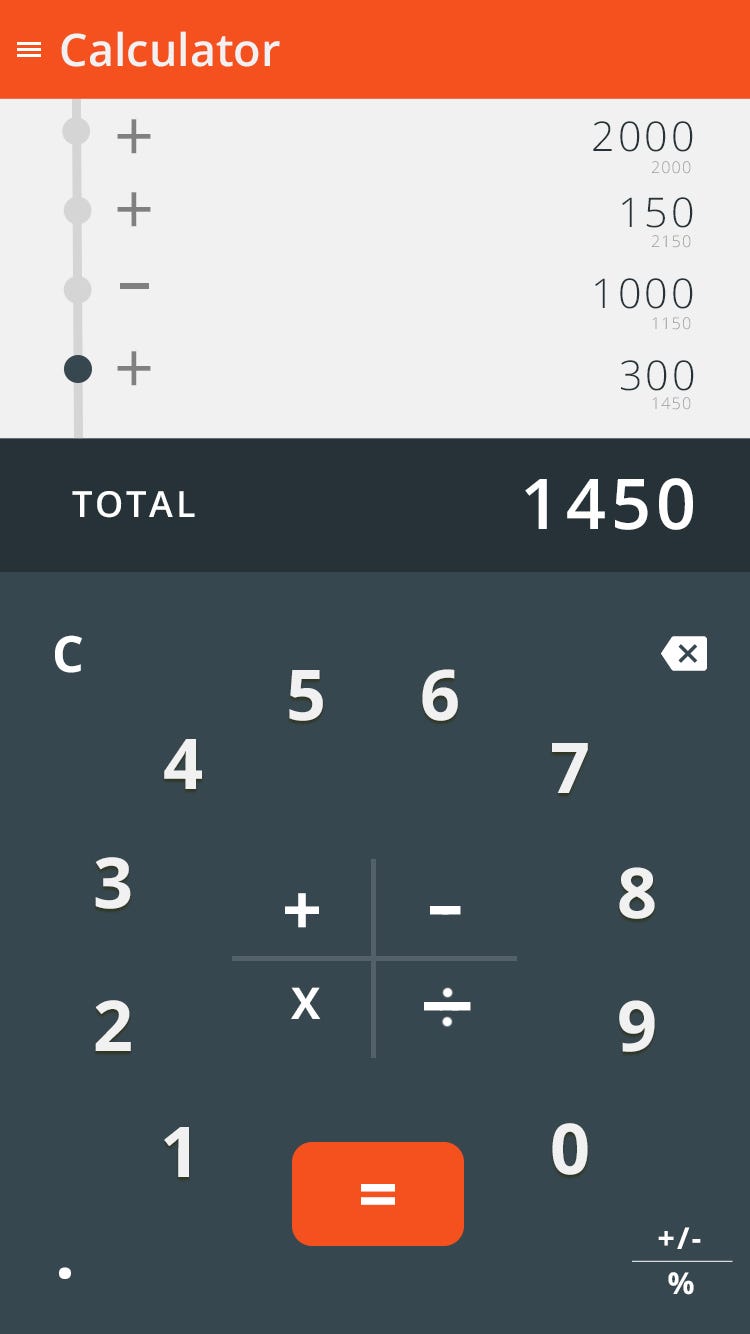Select the plus operator on keypad
Viewport: 750px width, 1334px height.
(302, 910)
